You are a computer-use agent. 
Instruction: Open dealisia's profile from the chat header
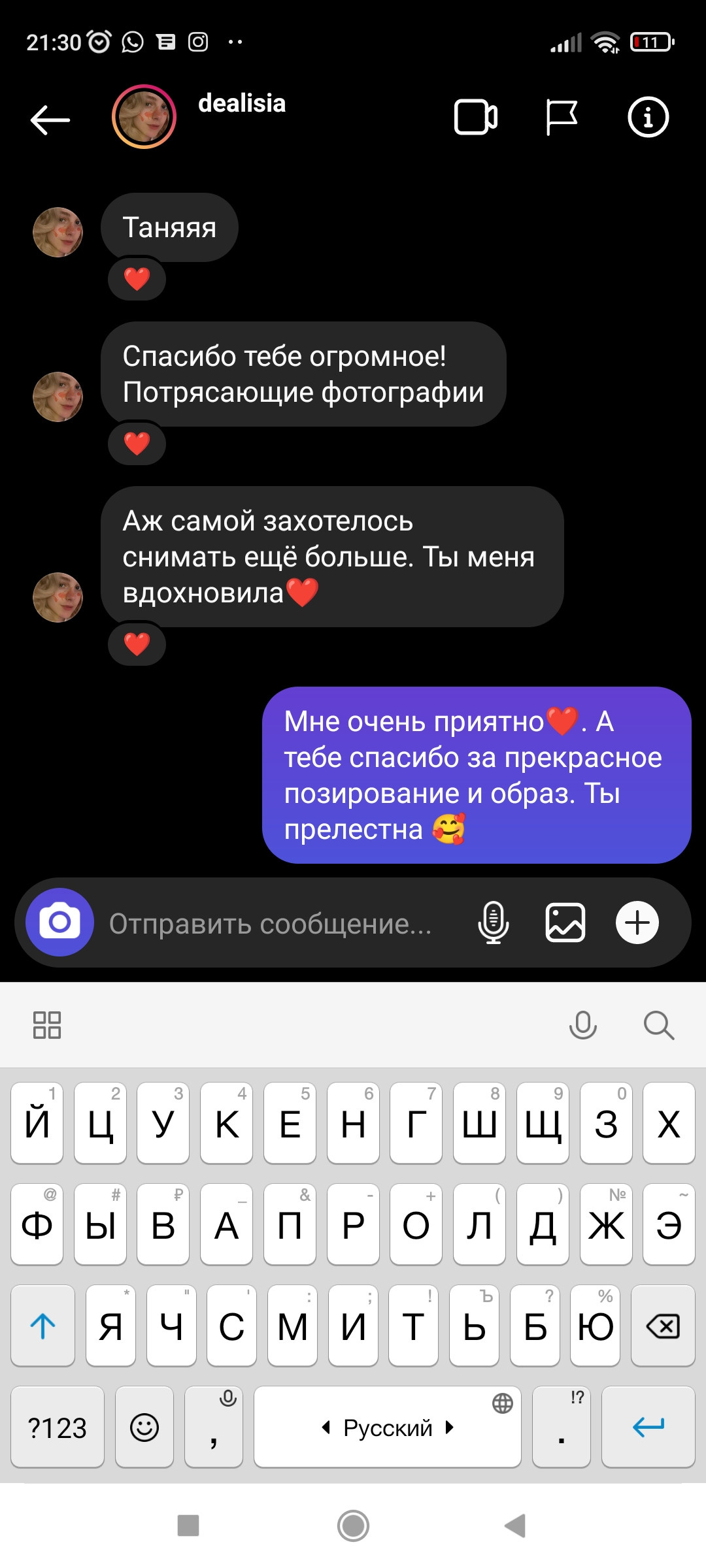[145, 118]
